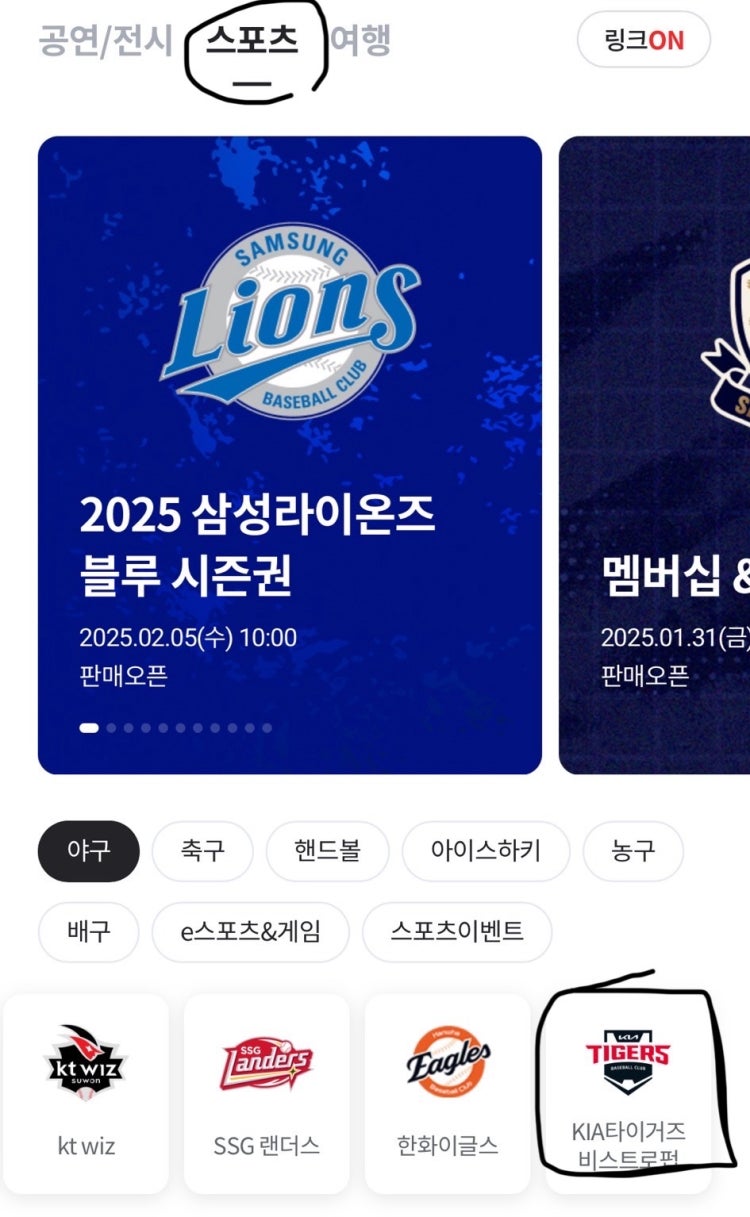Switch the filter to 배구
The width and height of the screenshot is (750, 1217).
(88, 932)
